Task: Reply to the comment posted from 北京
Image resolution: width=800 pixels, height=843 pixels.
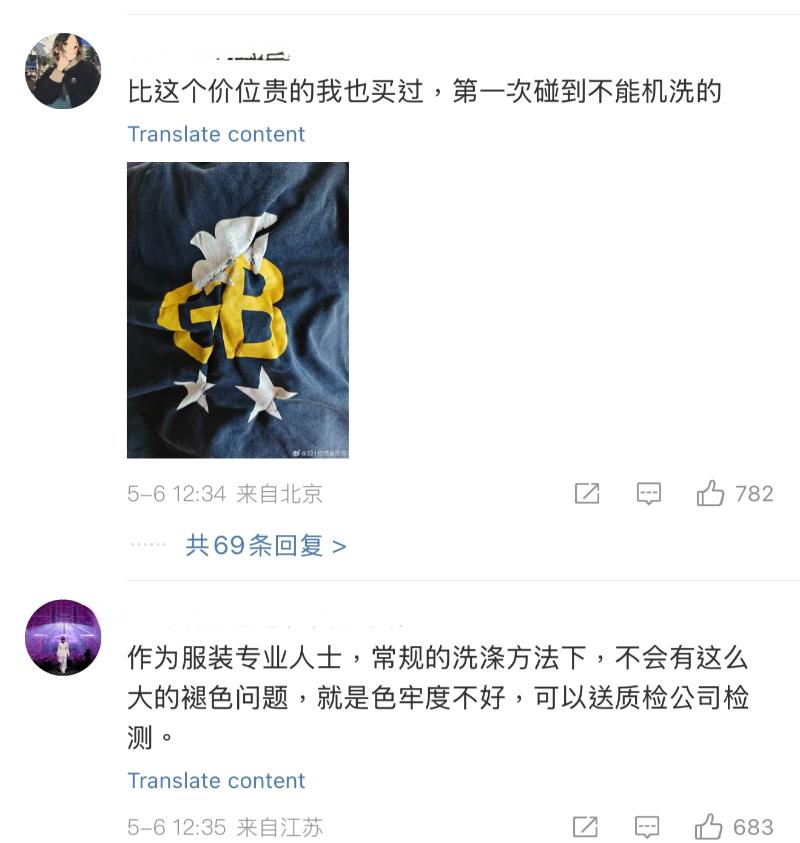Action: coord(649,493)
